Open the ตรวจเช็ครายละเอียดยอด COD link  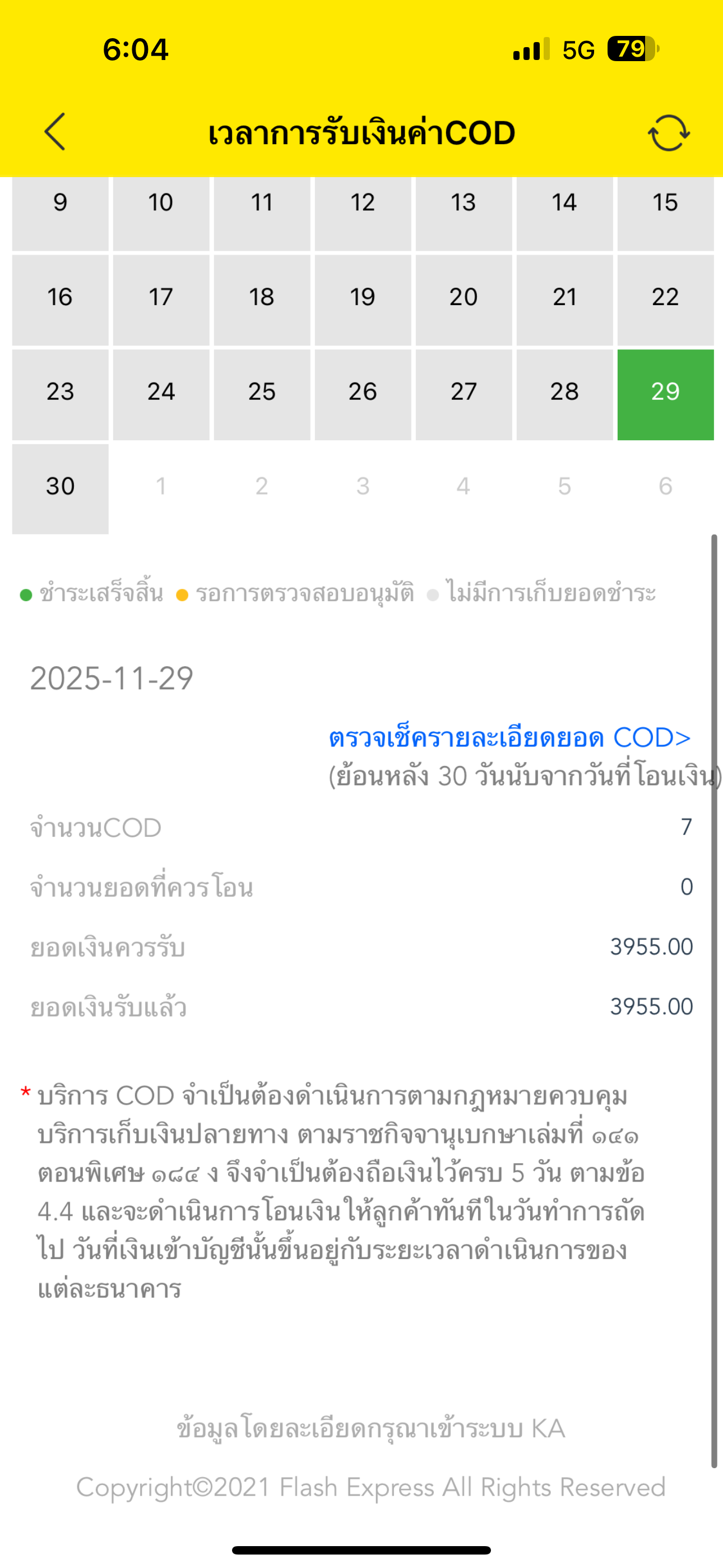point(509,738)
